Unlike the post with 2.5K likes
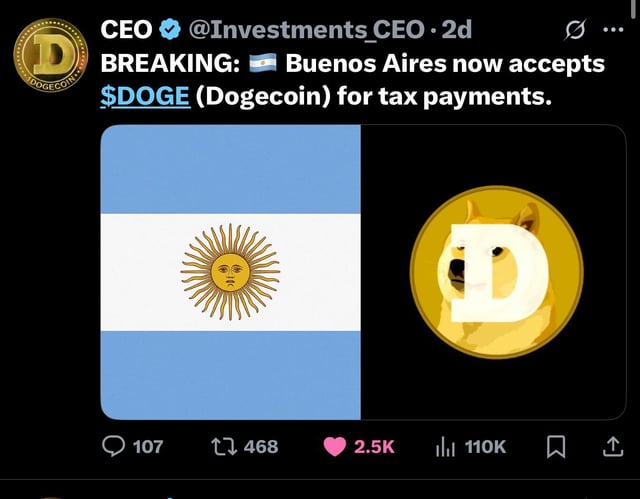Viewport: 640px width, 499px height. [337, 446]
